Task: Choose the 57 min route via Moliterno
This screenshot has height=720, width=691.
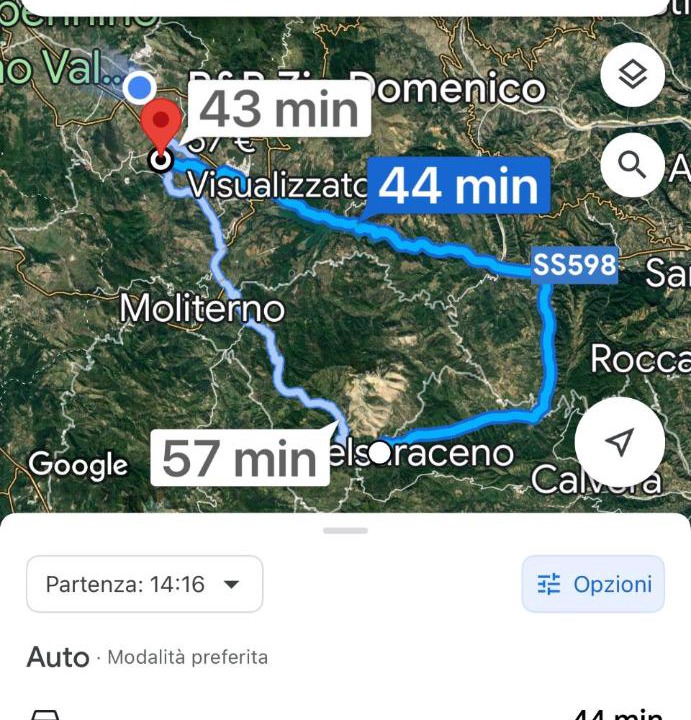Action: tap(239, 458)
